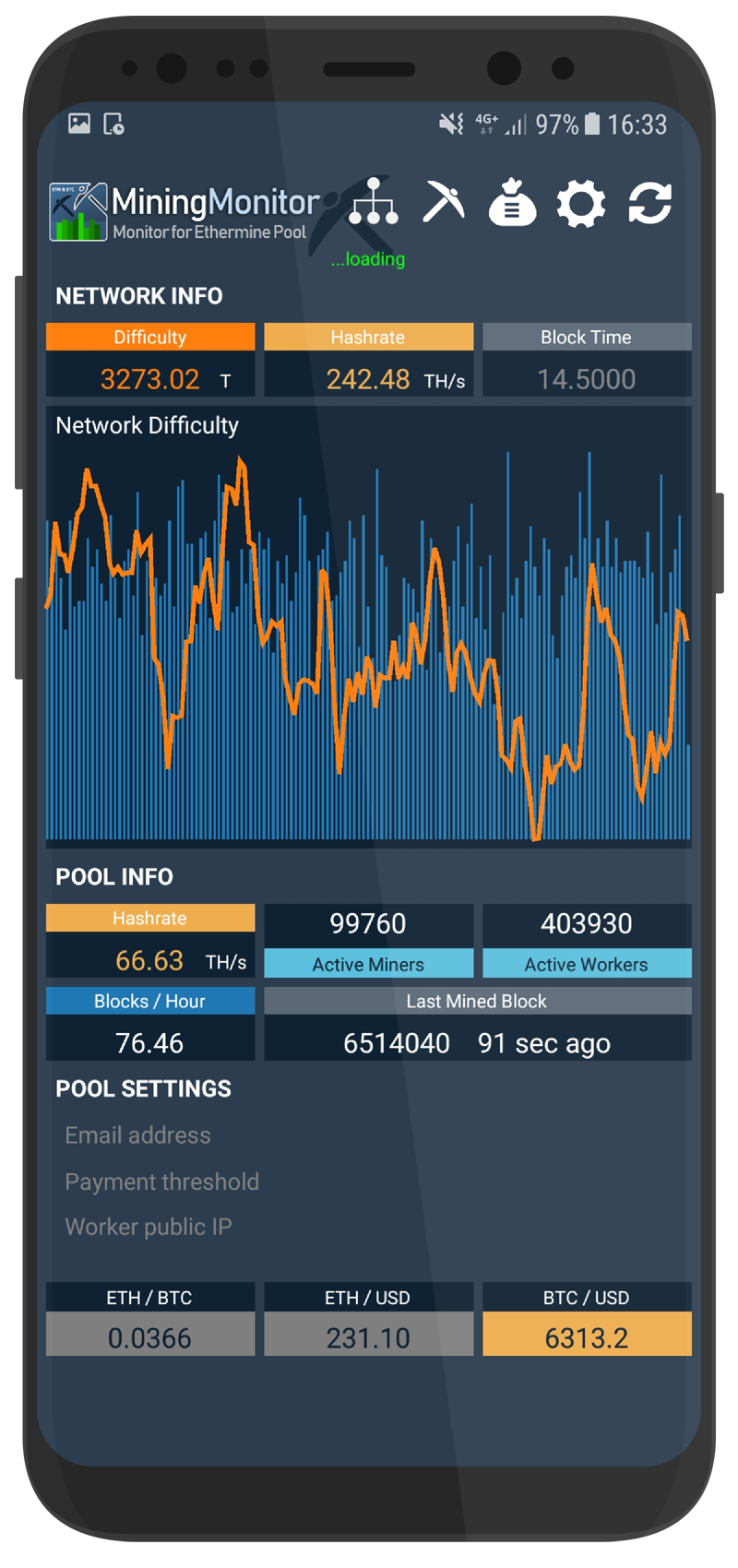This screenshot has height=1568, width=738.
Task: Toggle the Blocks / Hour display
Action: pyautogui.click(x=150, y=1001)
